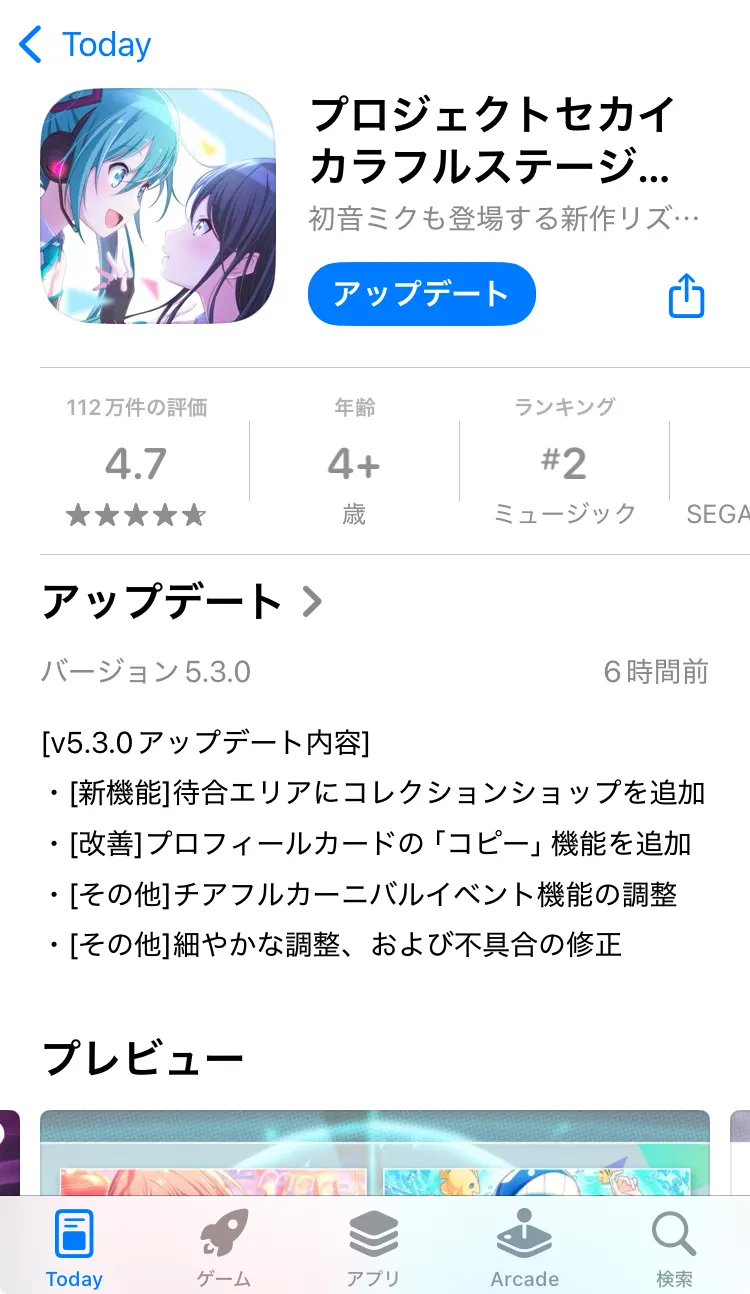Viewport: 750px width, 1294px height.
Task: Open the 4.7 ratings section
Action: (x=136, y=462)
